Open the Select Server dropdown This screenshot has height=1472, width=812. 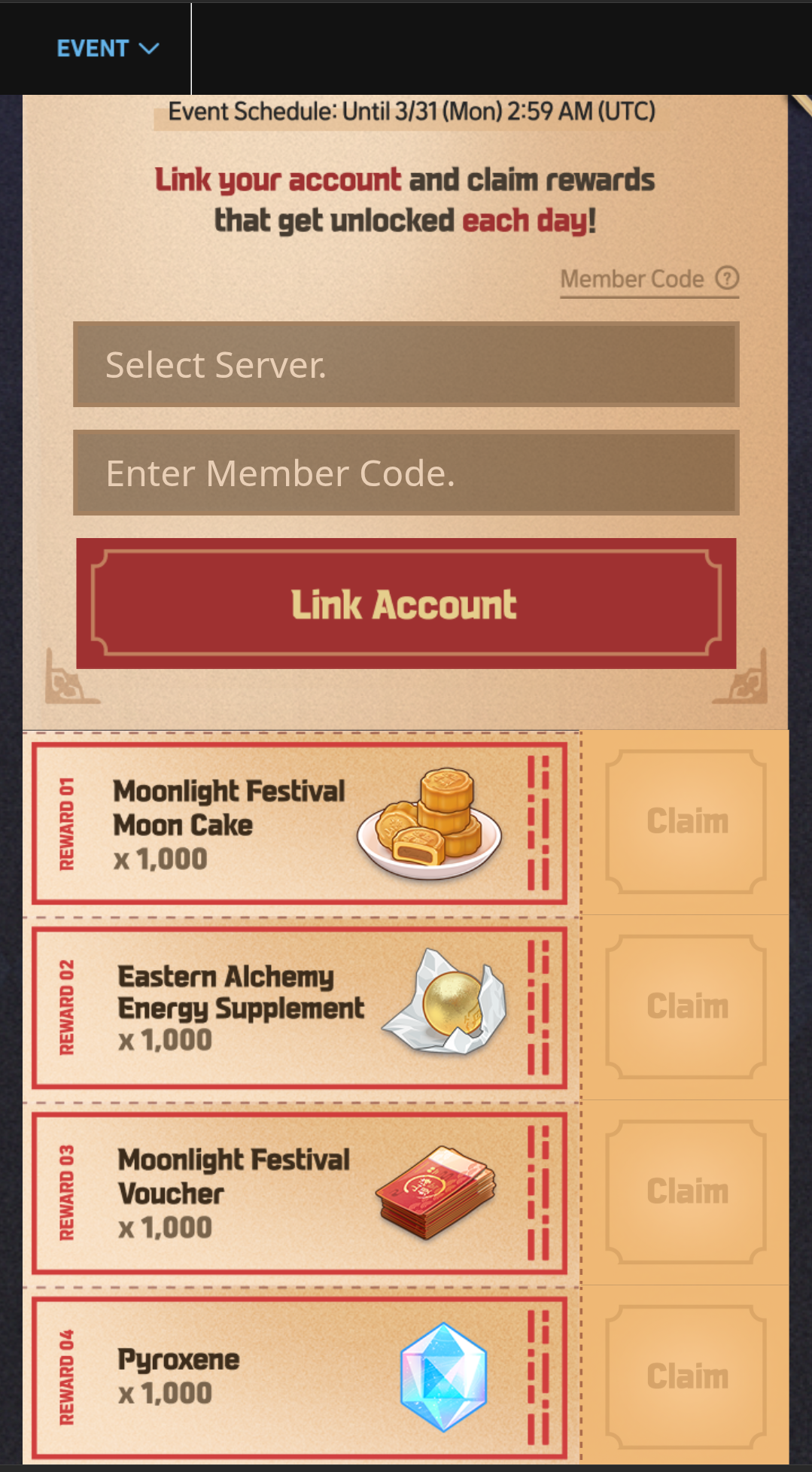406,365
